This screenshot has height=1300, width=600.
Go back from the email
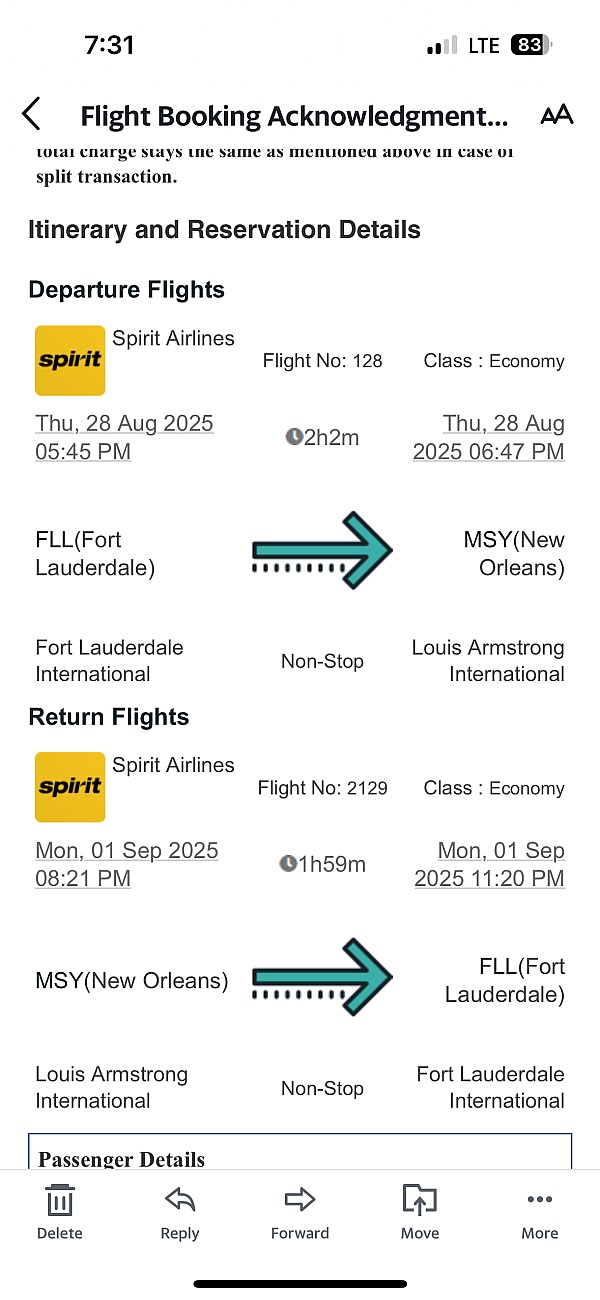click(32, 115)
